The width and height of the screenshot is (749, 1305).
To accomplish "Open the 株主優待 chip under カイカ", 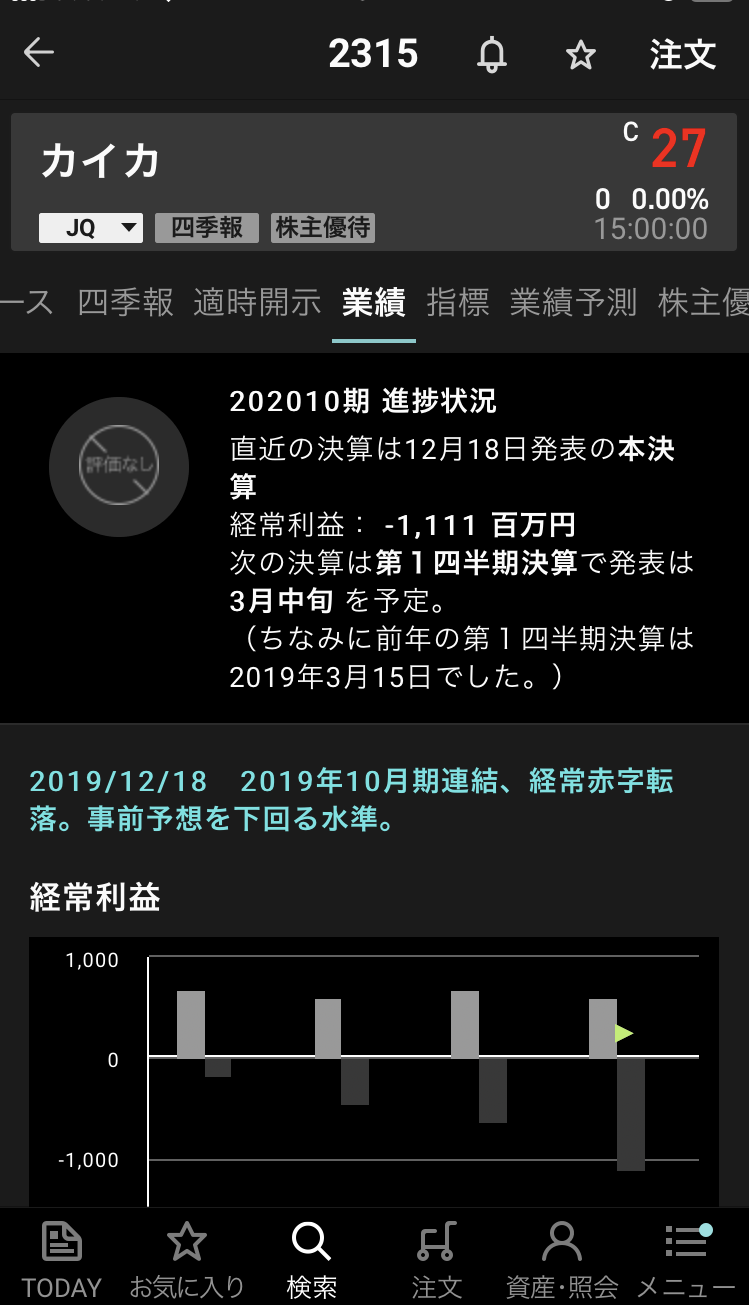I will pyautogui.click(x=323, y=228).
